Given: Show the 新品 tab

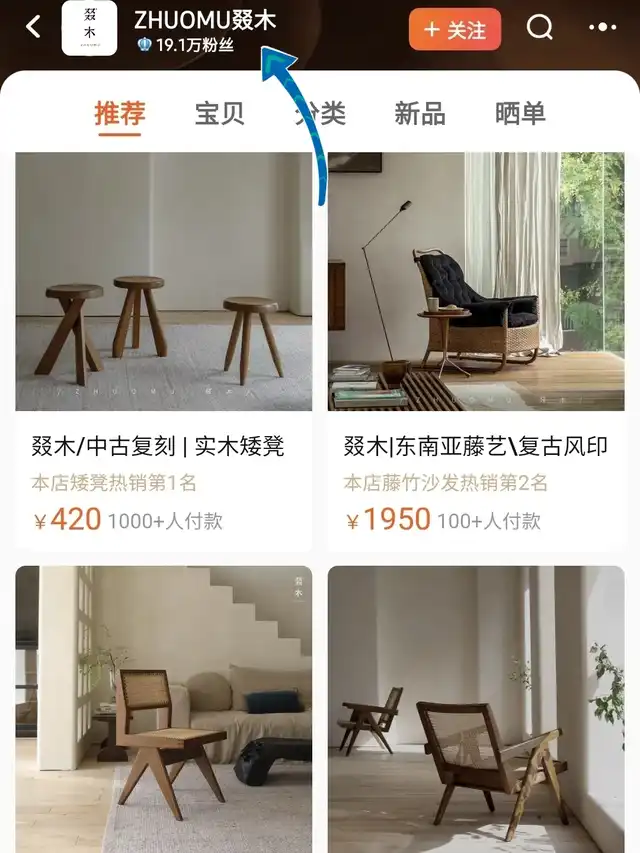Looking at the screenshot, I should pyautogui.click(x=420, y=113).
